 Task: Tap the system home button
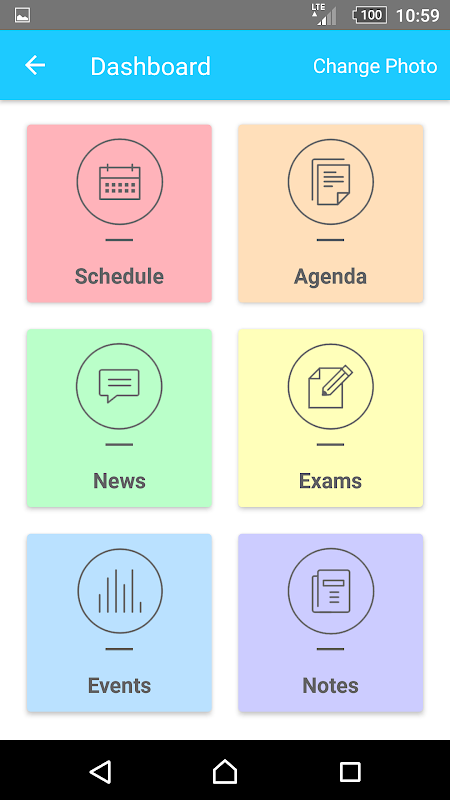(225, 771)
